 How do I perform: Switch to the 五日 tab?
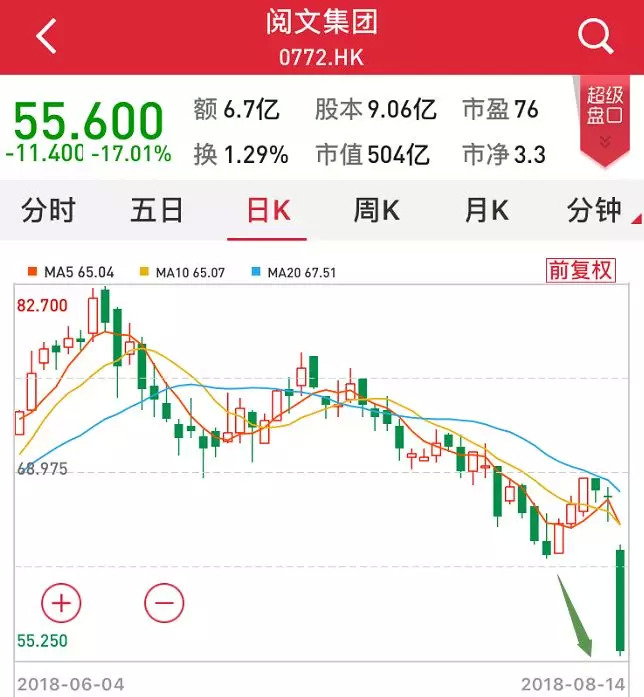[x=157, y=211]
